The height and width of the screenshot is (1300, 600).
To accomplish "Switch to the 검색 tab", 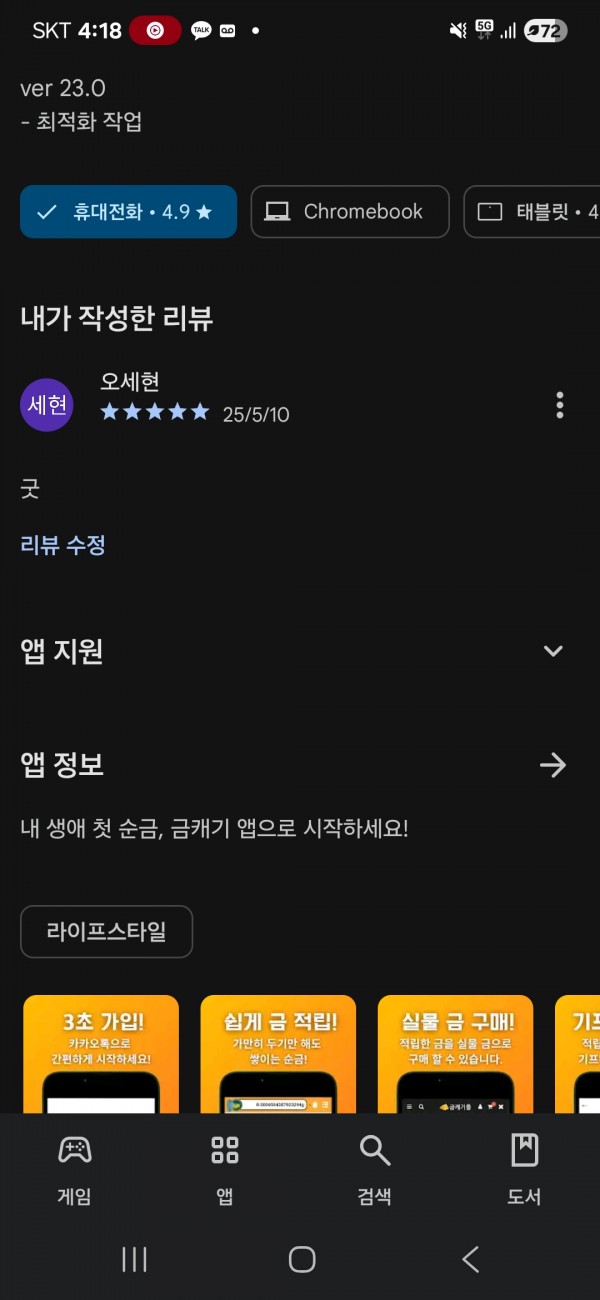I will pyautogui.click(x=375, y=1169).
